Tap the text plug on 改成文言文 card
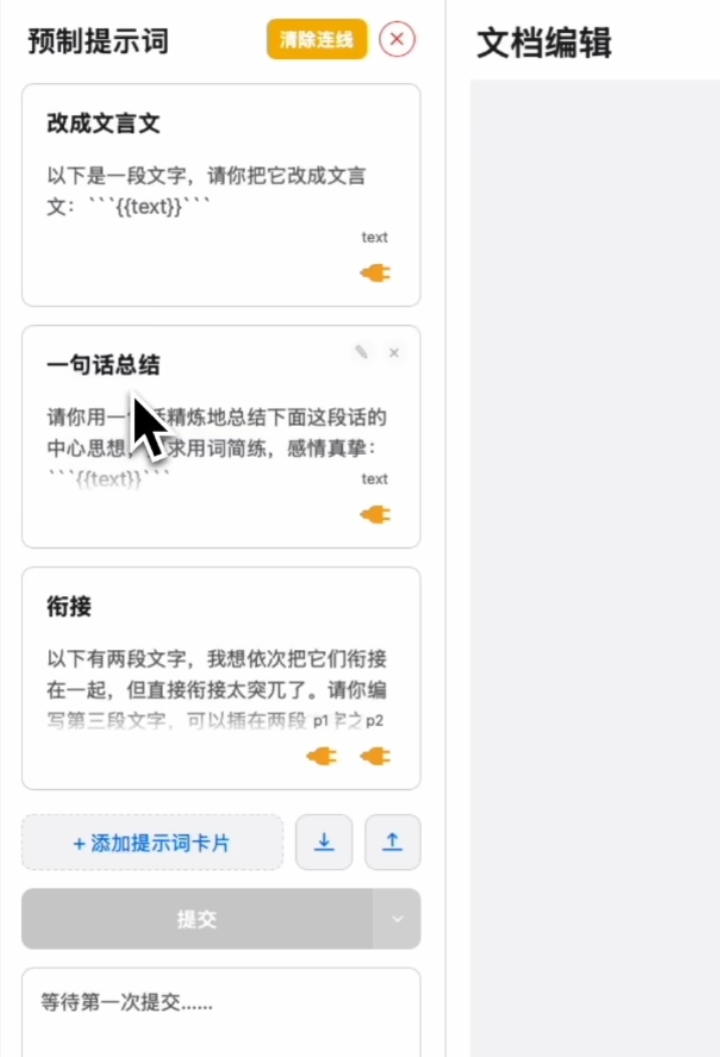 tap(375, 273)
